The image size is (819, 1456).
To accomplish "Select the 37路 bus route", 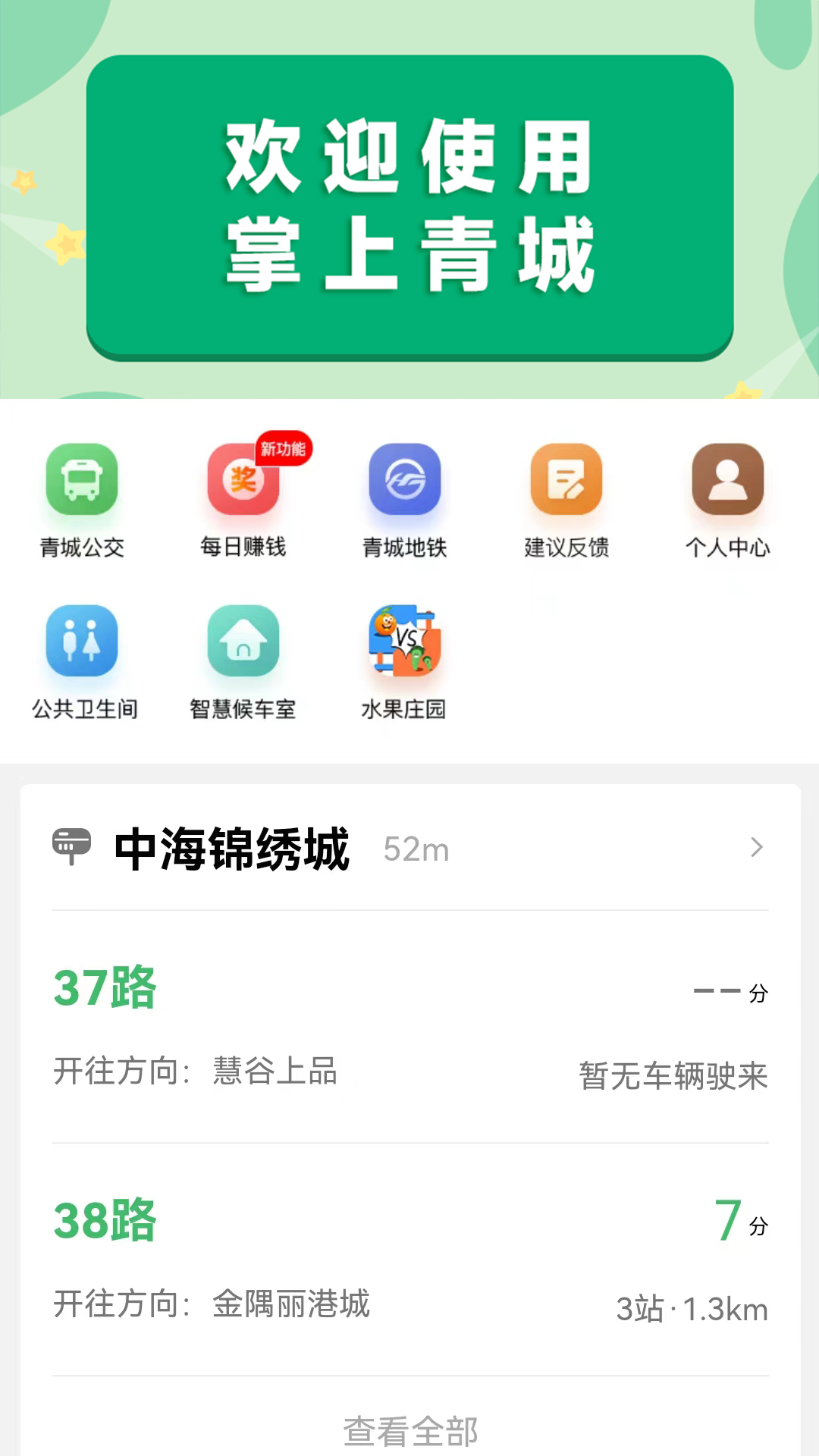I will coord(105,987).
